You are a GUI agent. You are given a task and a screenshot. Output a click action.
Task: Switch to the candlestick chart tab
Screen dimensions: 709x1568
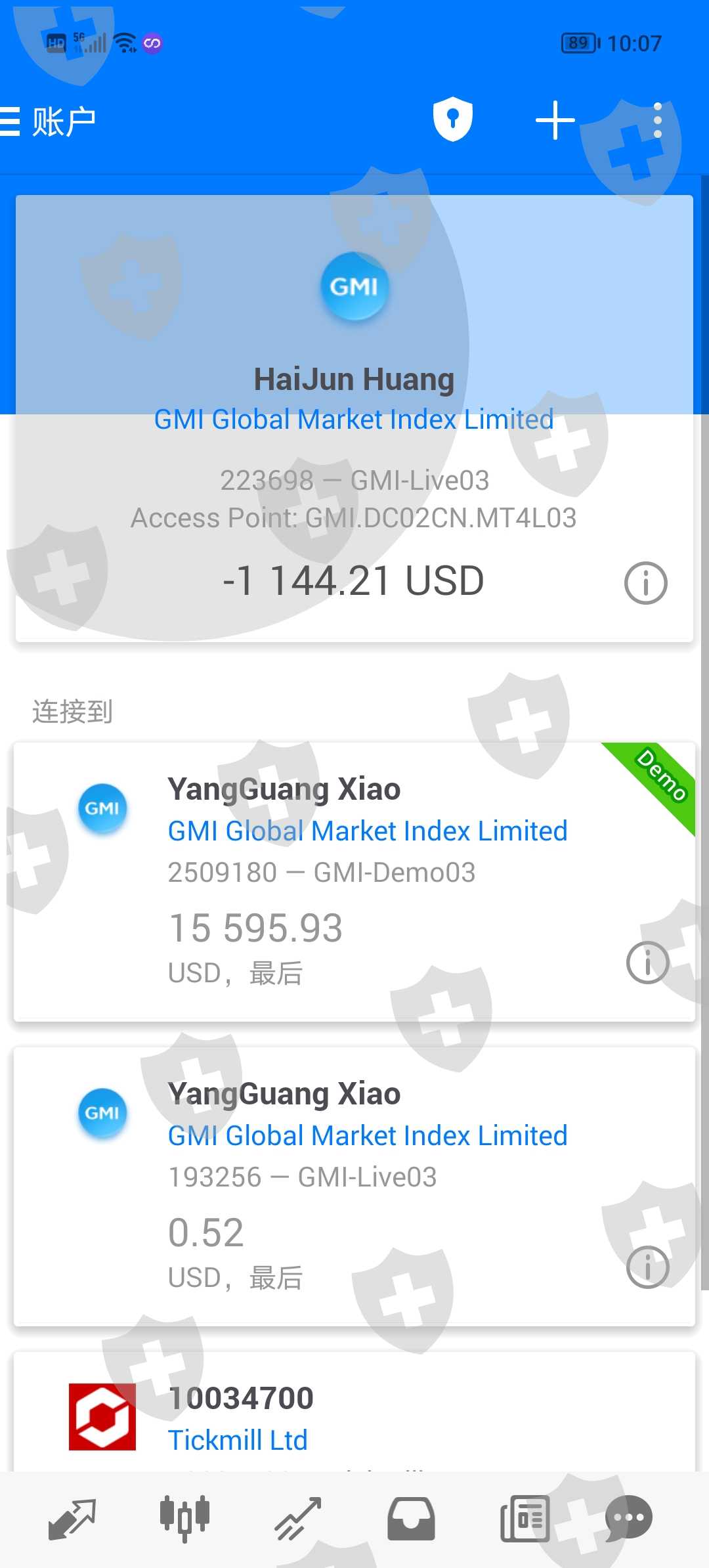pyautogui.click(x=184, y=1518)
